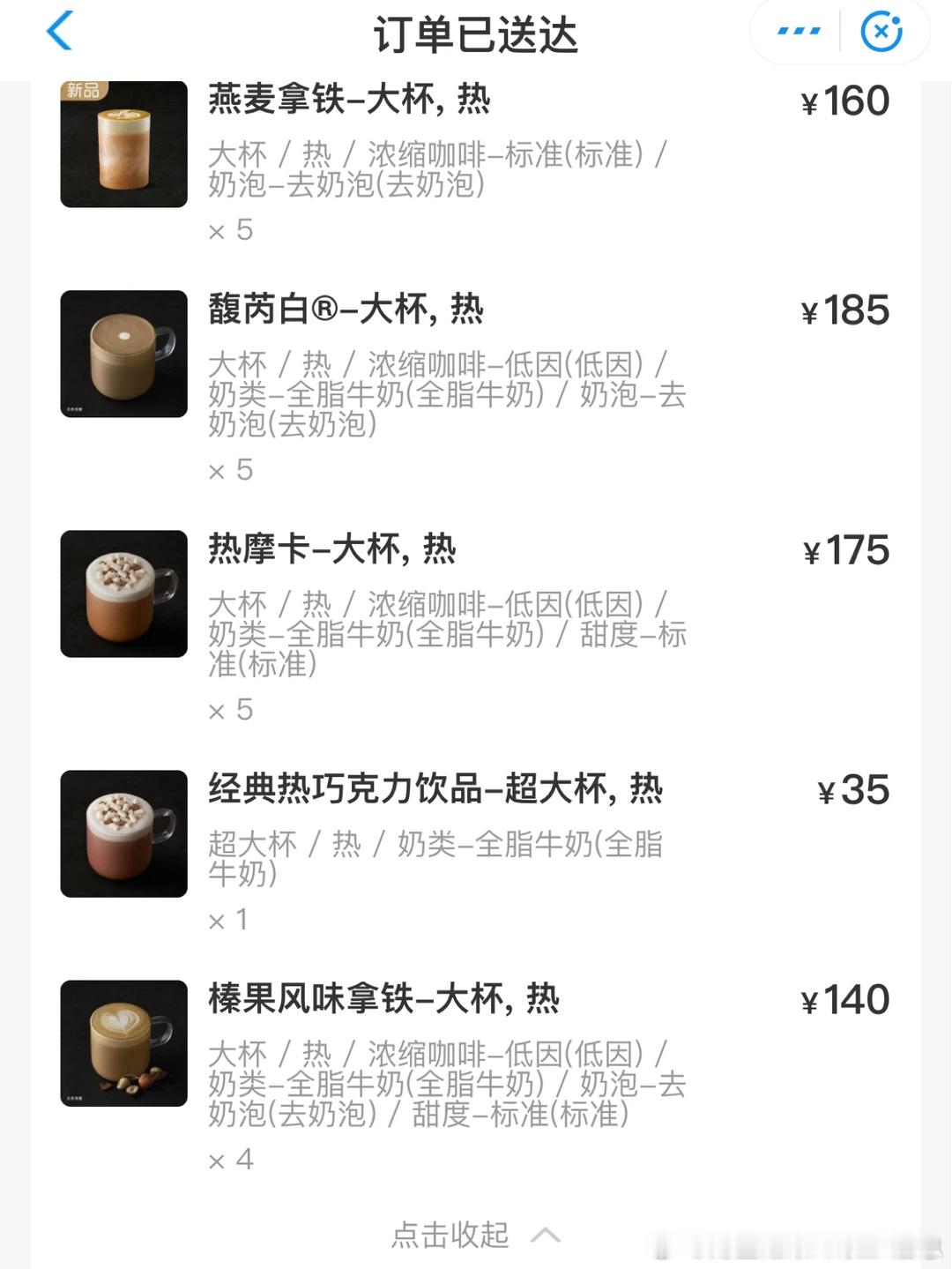Tap the ¥185 price of the Flat White
Viewport: 952px width, 1269px height.
[x=844, y=310]
